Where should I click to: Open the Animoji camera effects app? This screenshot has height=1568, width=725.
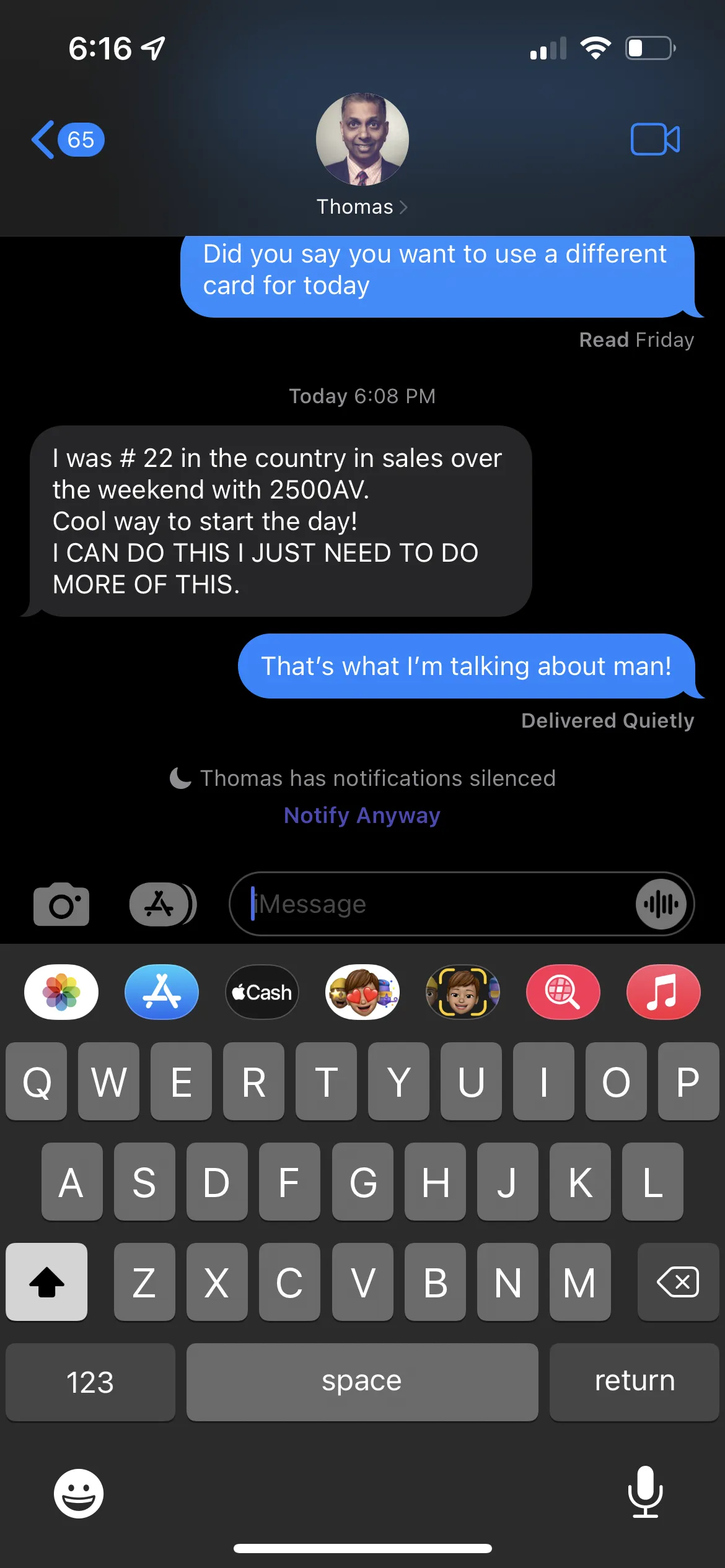pyautogui.click(x=463, y=992)
